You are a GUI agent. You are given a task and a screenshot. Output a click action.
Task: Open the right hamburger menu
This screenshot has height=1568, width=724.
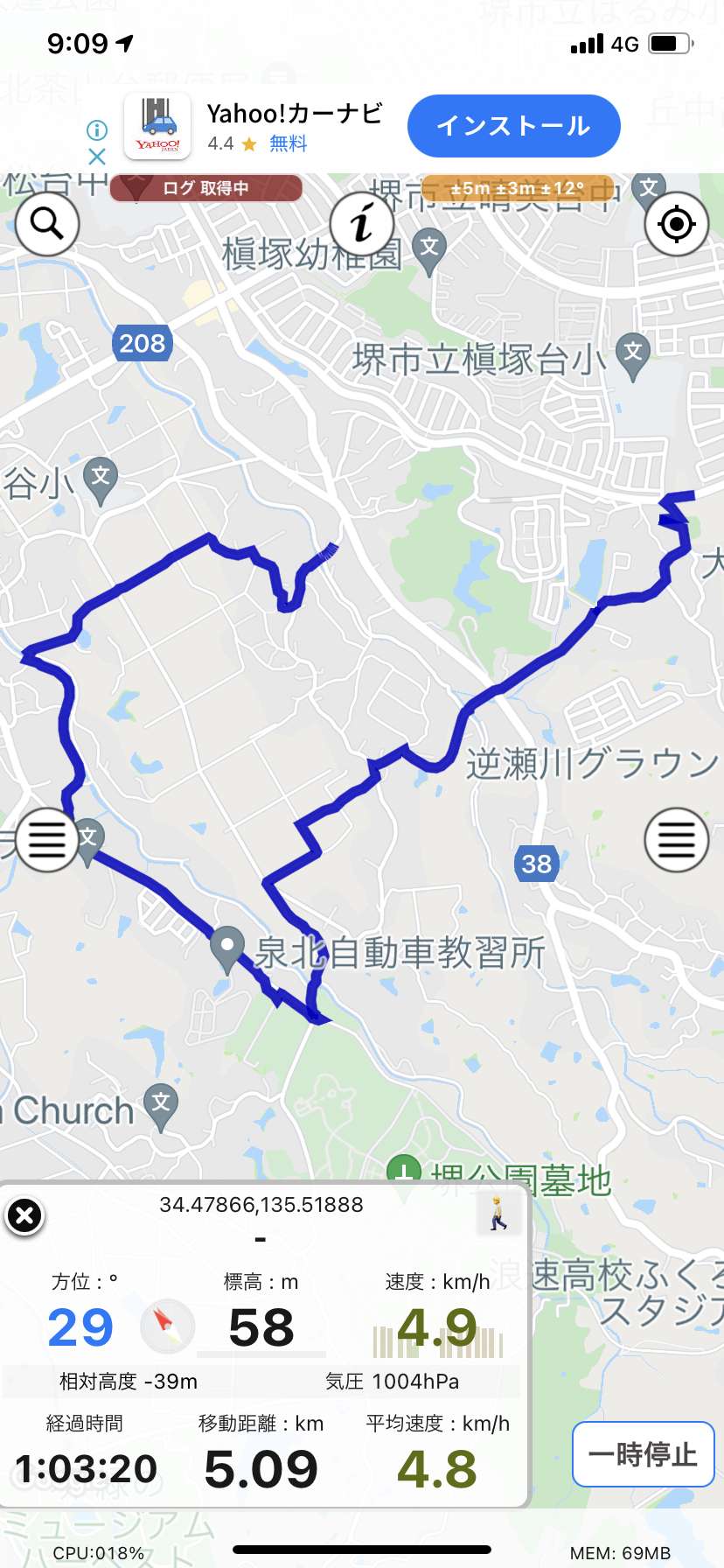click(x=676, y=840)
